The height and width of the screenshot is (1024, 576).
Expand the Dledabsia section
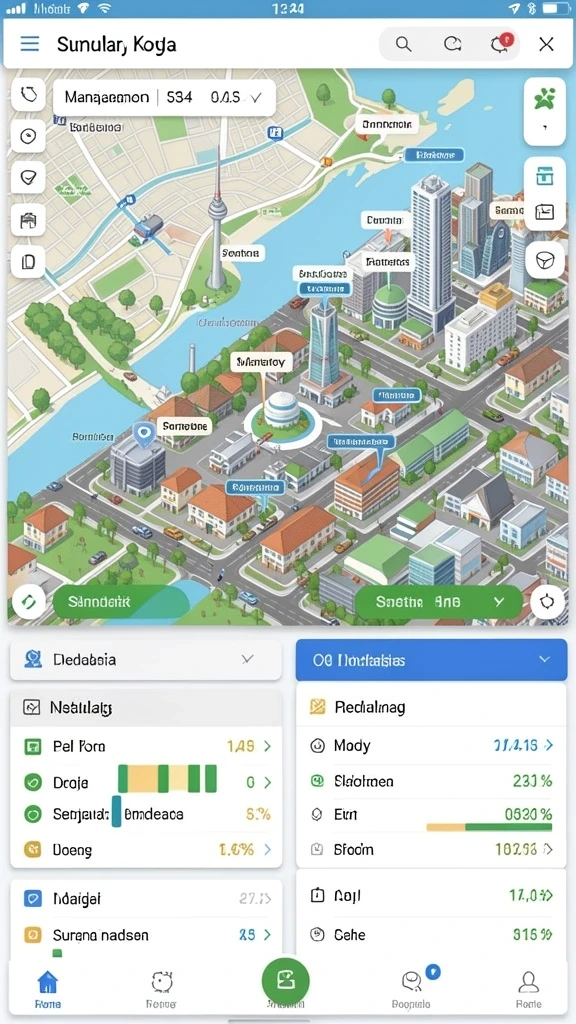coord(146,660)
